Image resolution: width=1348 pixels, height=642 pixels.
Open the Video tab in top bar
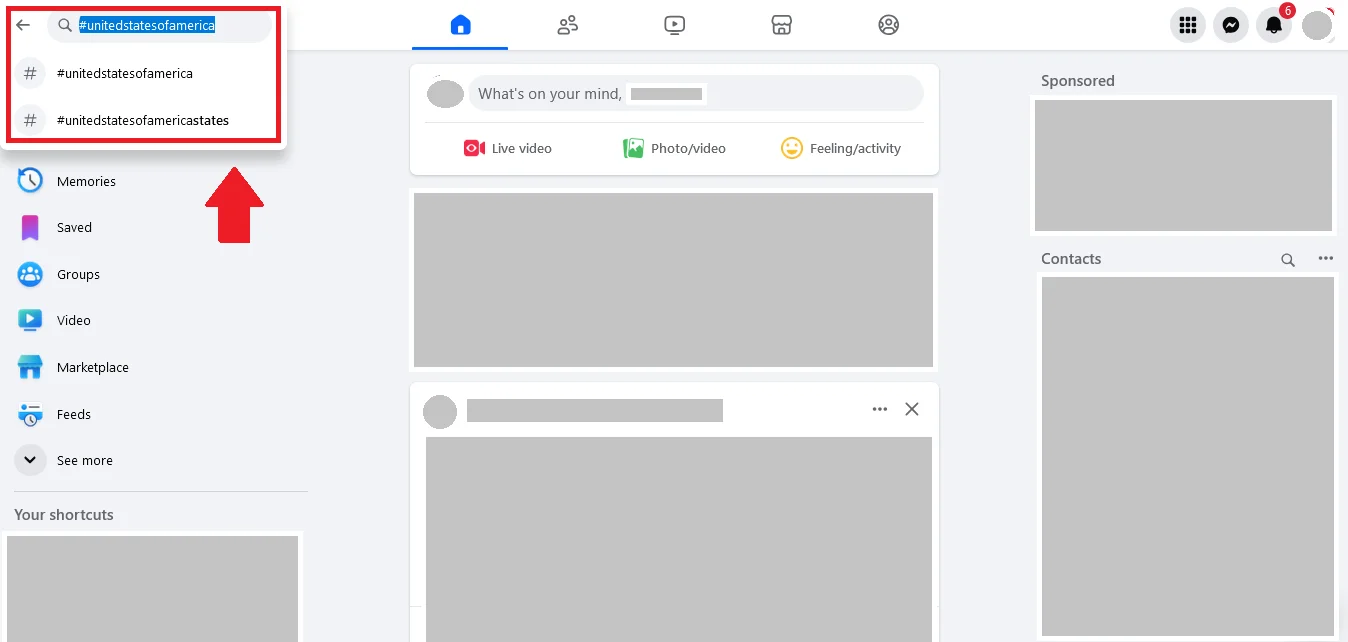click(x=675, y=25)
